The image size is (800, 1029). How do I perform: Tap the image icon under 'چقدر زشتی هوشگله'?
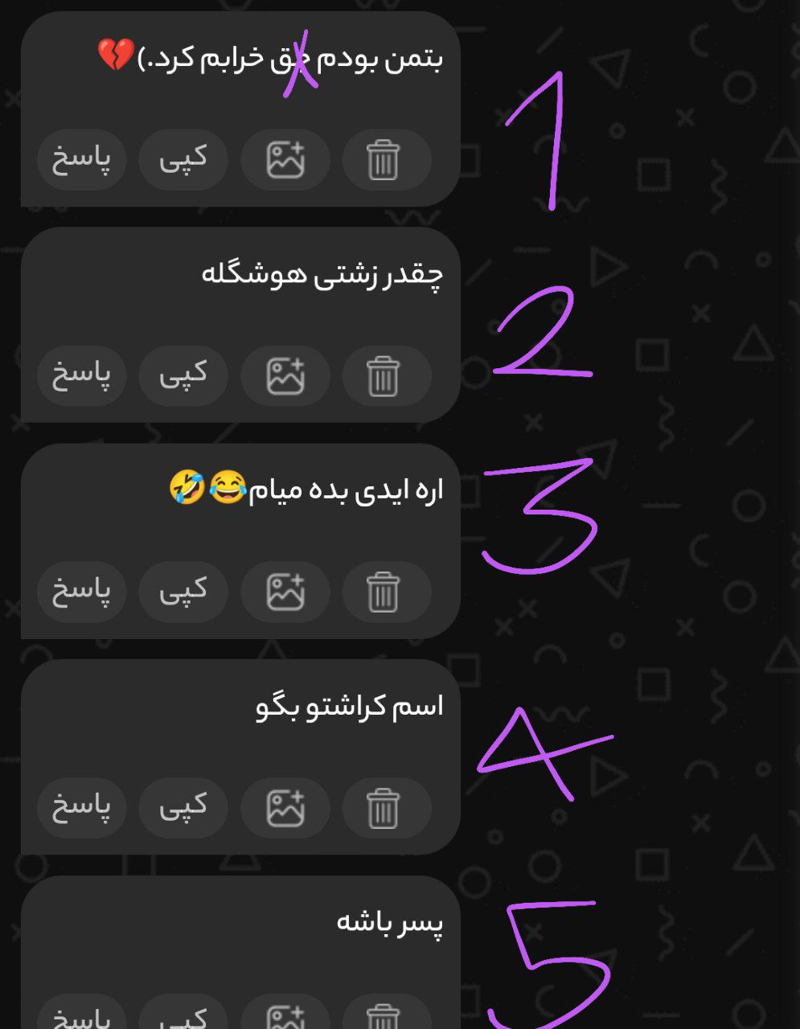(x=285, y=376)
